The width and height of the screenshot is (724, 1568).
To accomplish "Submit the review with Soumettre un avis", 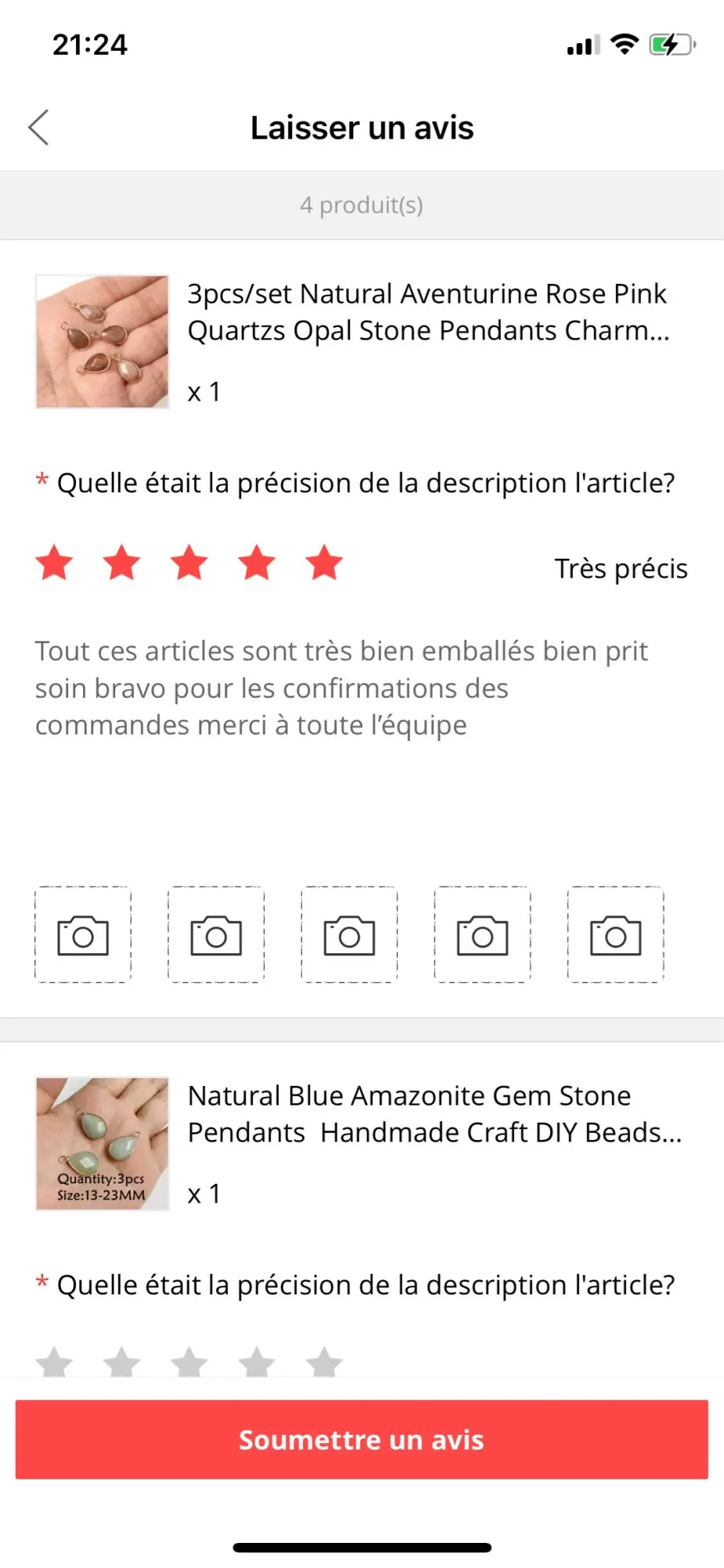I will pyautogui.click(x=361, y=1439).
